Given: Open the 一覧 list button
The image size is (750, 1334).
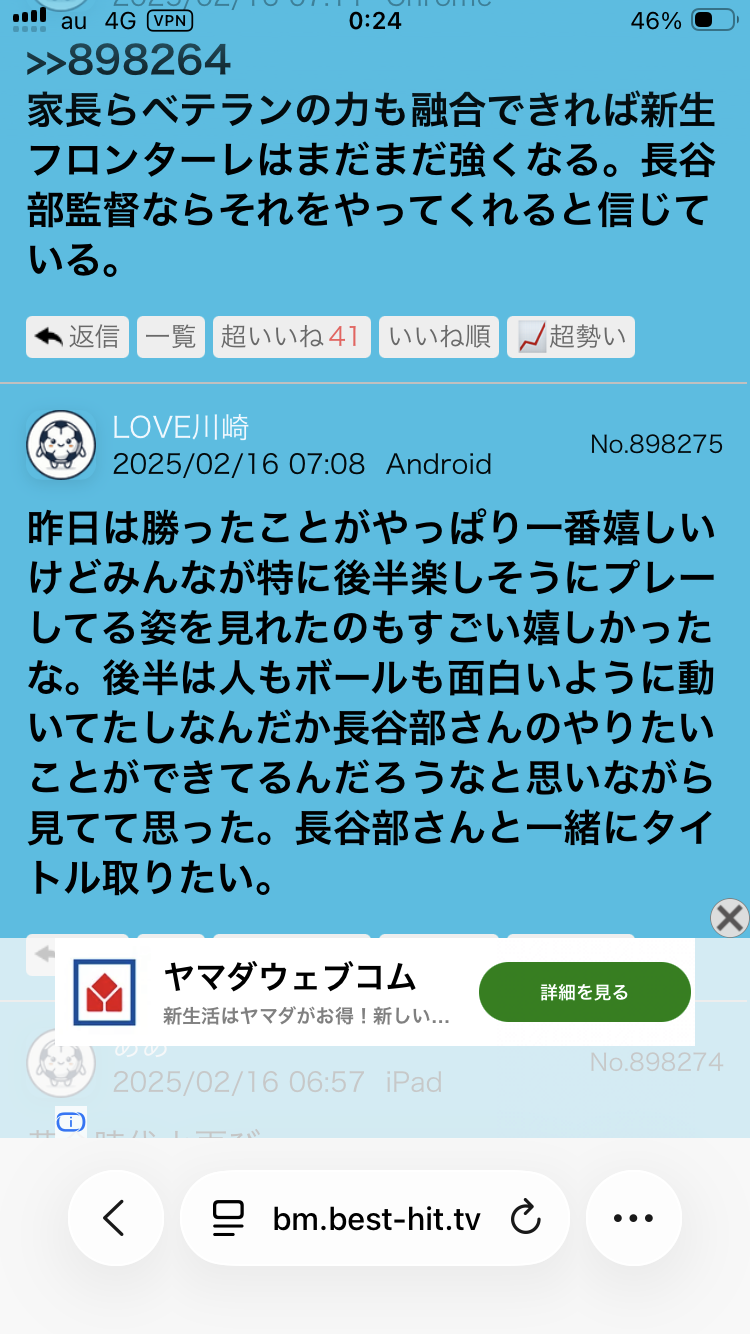Looking at the screenshot, I should pos(170,337).
